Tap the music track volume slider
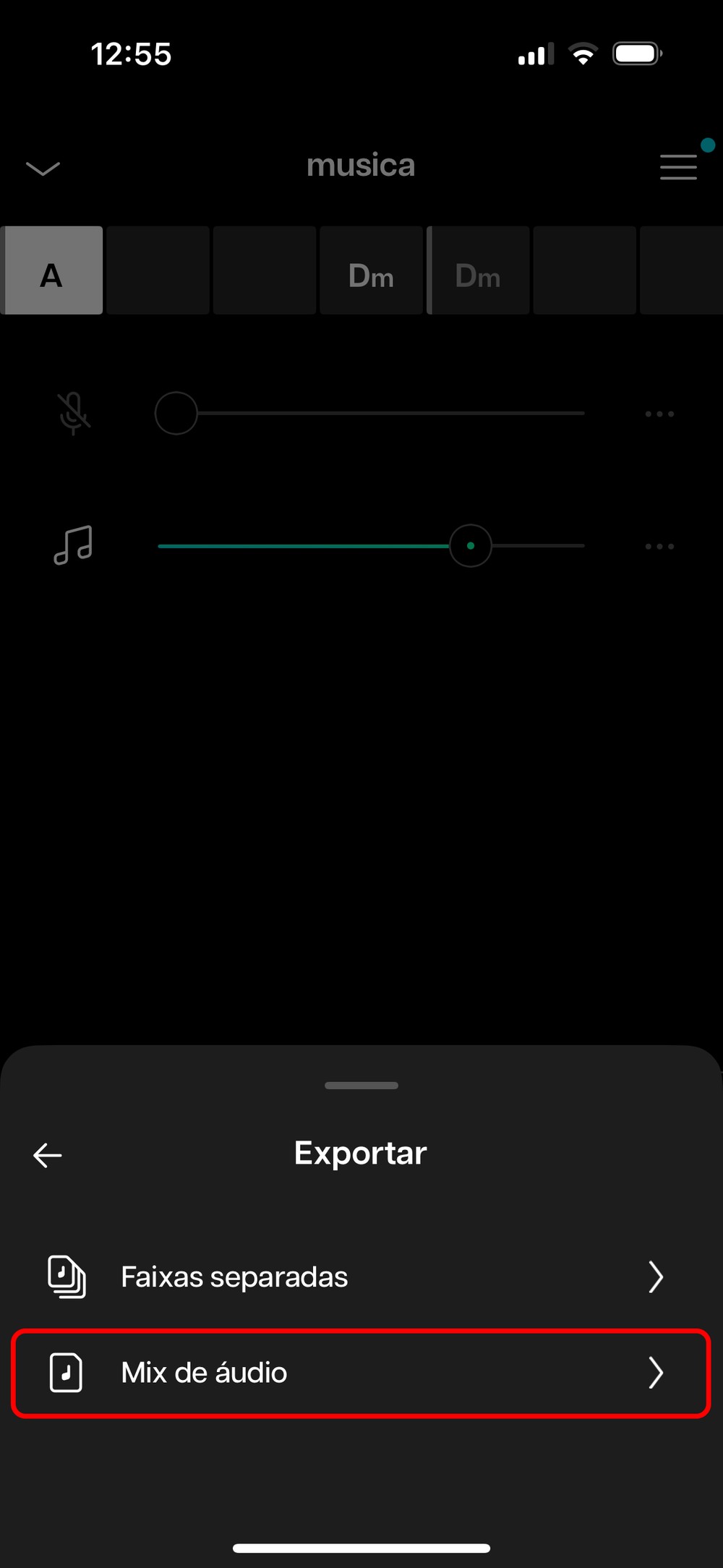This screenshot has height=1568, width=723. click(x=371, y=546)
